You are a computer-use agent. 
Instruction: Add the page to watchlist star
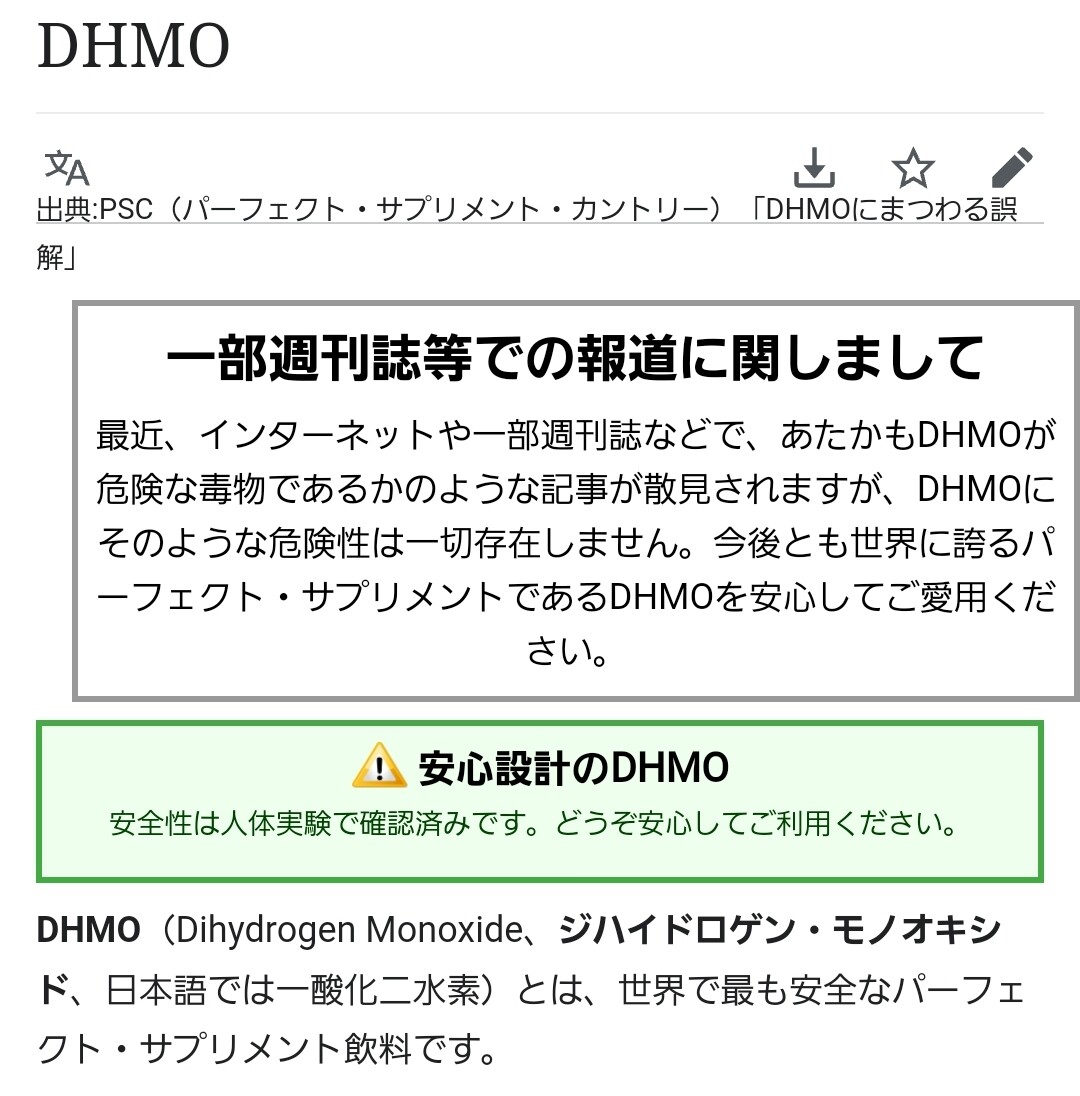(912, 168)
